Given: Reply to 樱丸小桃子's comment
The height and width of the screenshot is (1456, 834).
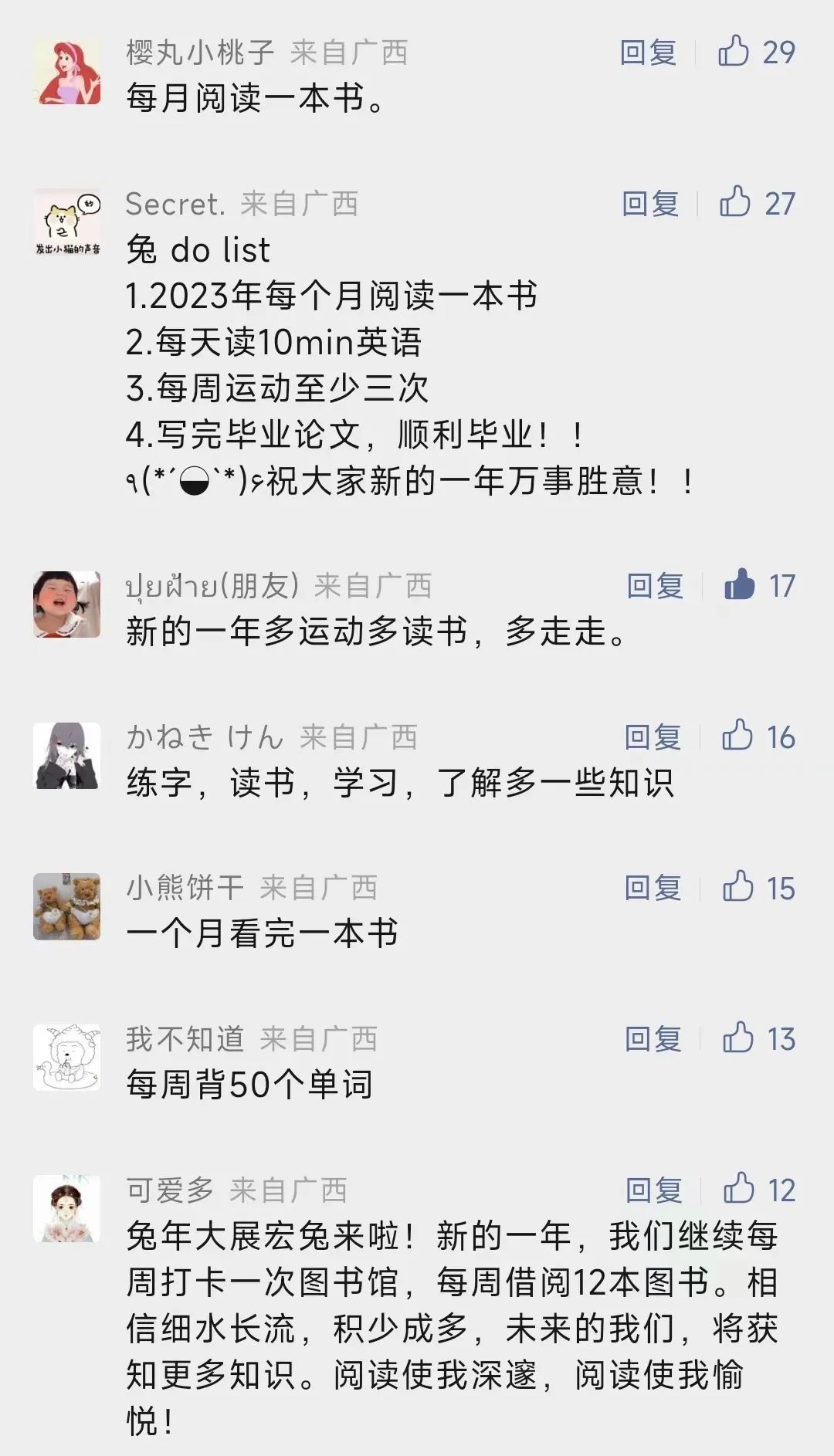Looking at the screenshot, I should pos(648,52).
